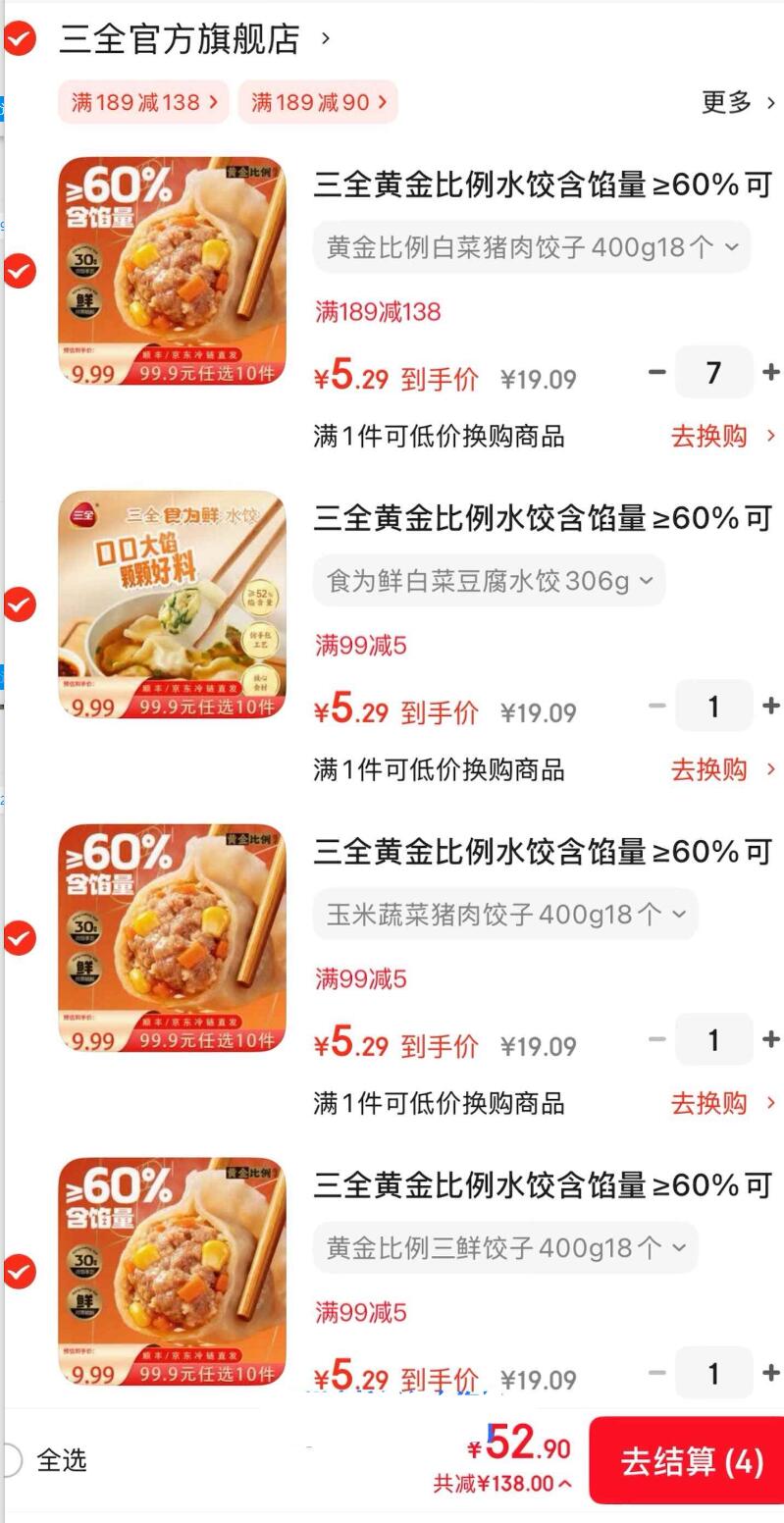
Task: Tap the 满189减138 coupon chip
Action: (x=143, y=102)
